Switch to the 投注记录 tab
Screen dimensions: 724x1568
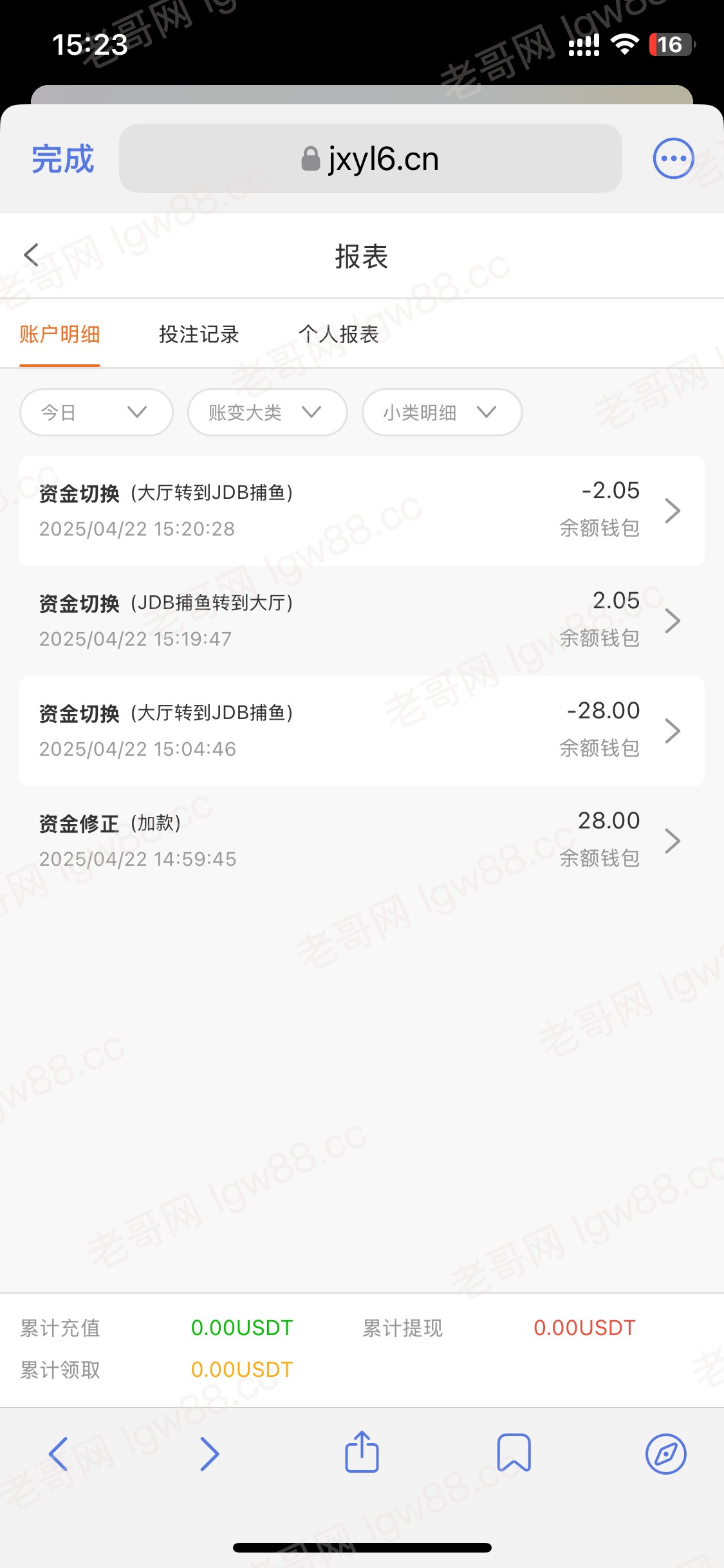(199, 335)
